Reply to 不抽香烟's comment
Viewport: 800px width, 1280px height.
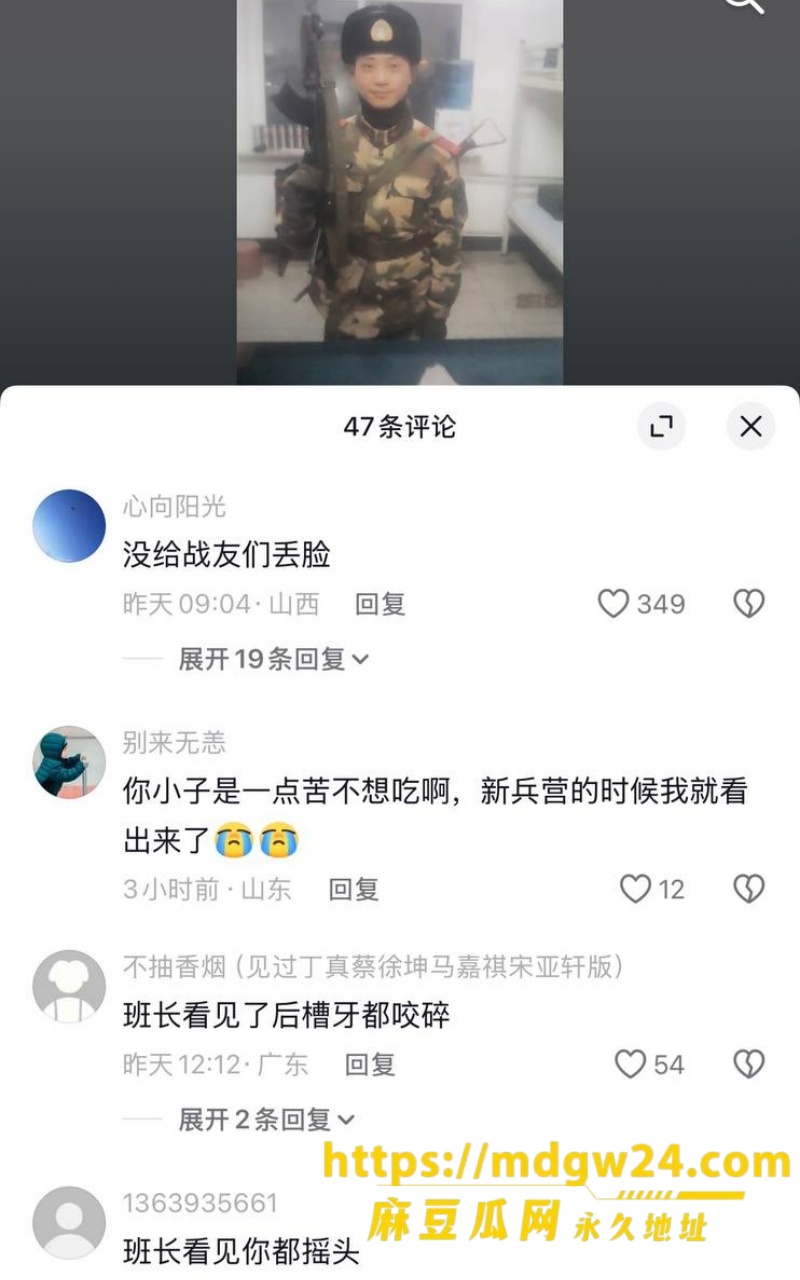click(370, 1064)
